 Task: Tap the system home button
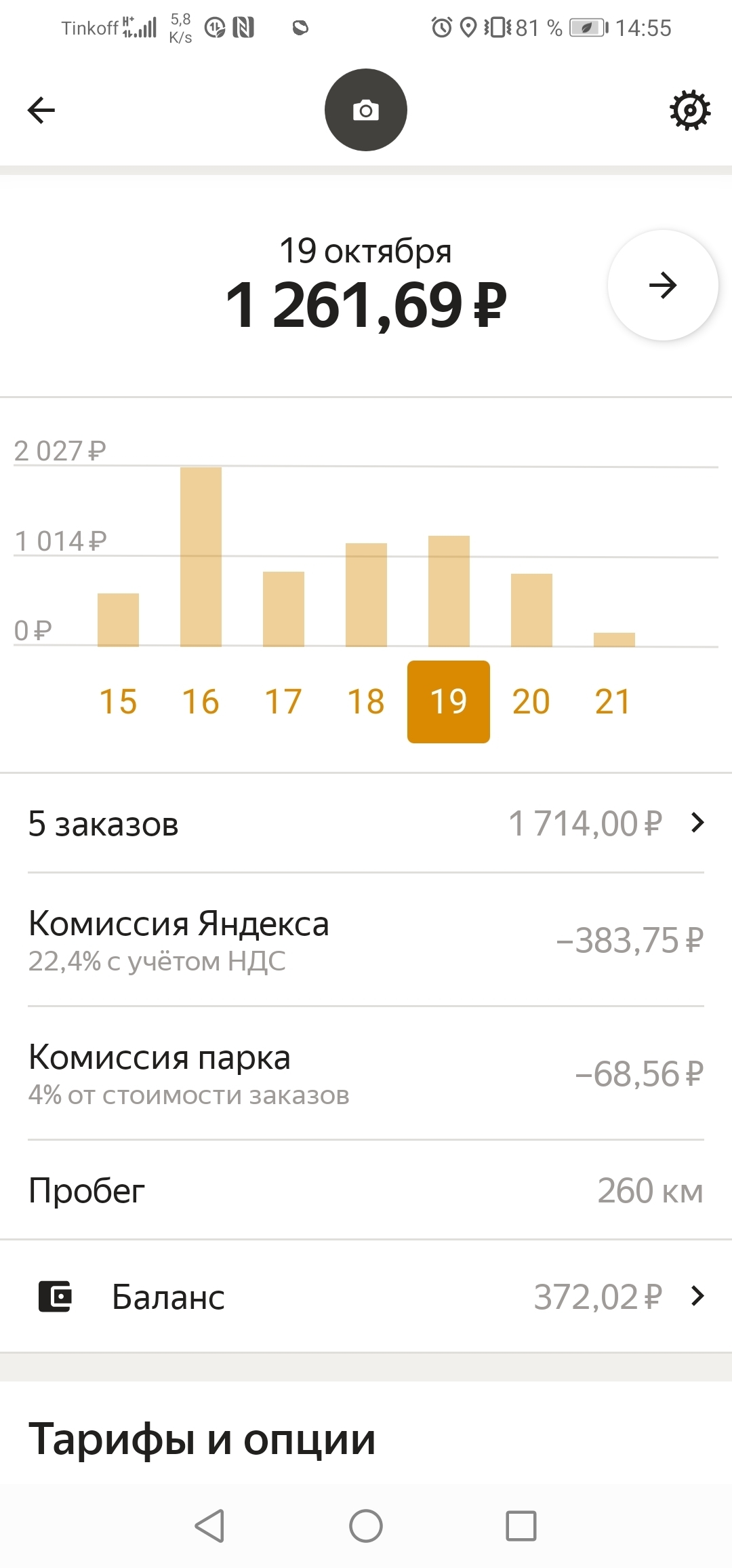pyautogui.click(x=366, y=1526)
